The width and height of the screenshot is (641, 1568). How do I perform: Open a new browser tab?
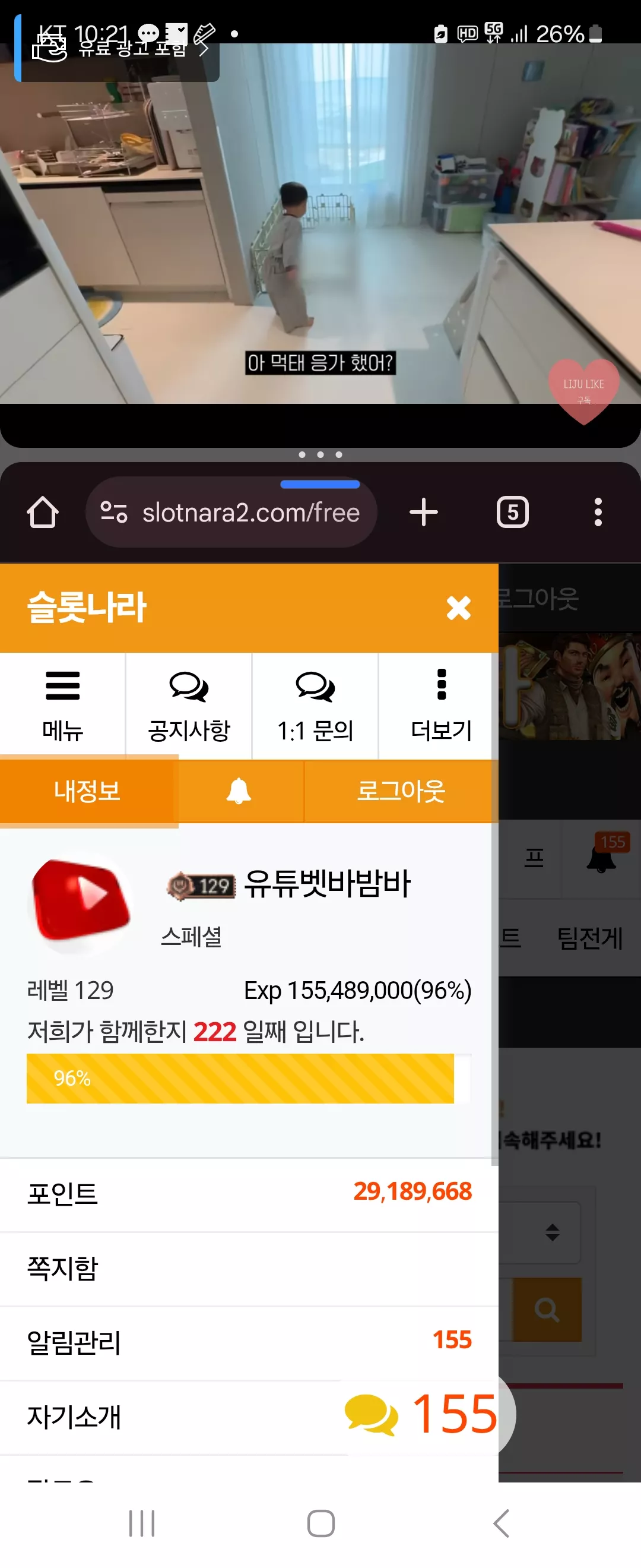coord(424,512)
